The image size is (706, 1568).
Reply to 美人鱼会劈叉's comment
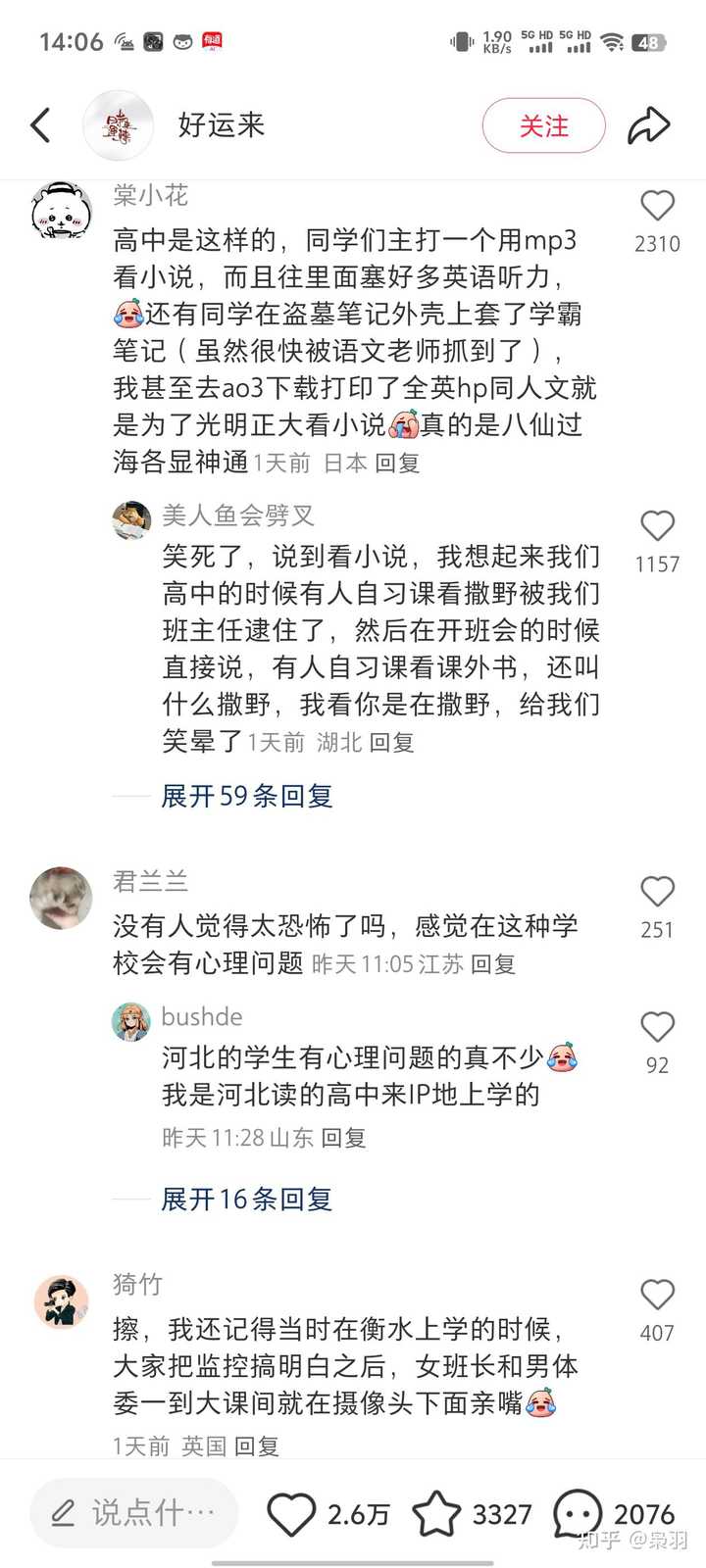click(x=391, y=742)
